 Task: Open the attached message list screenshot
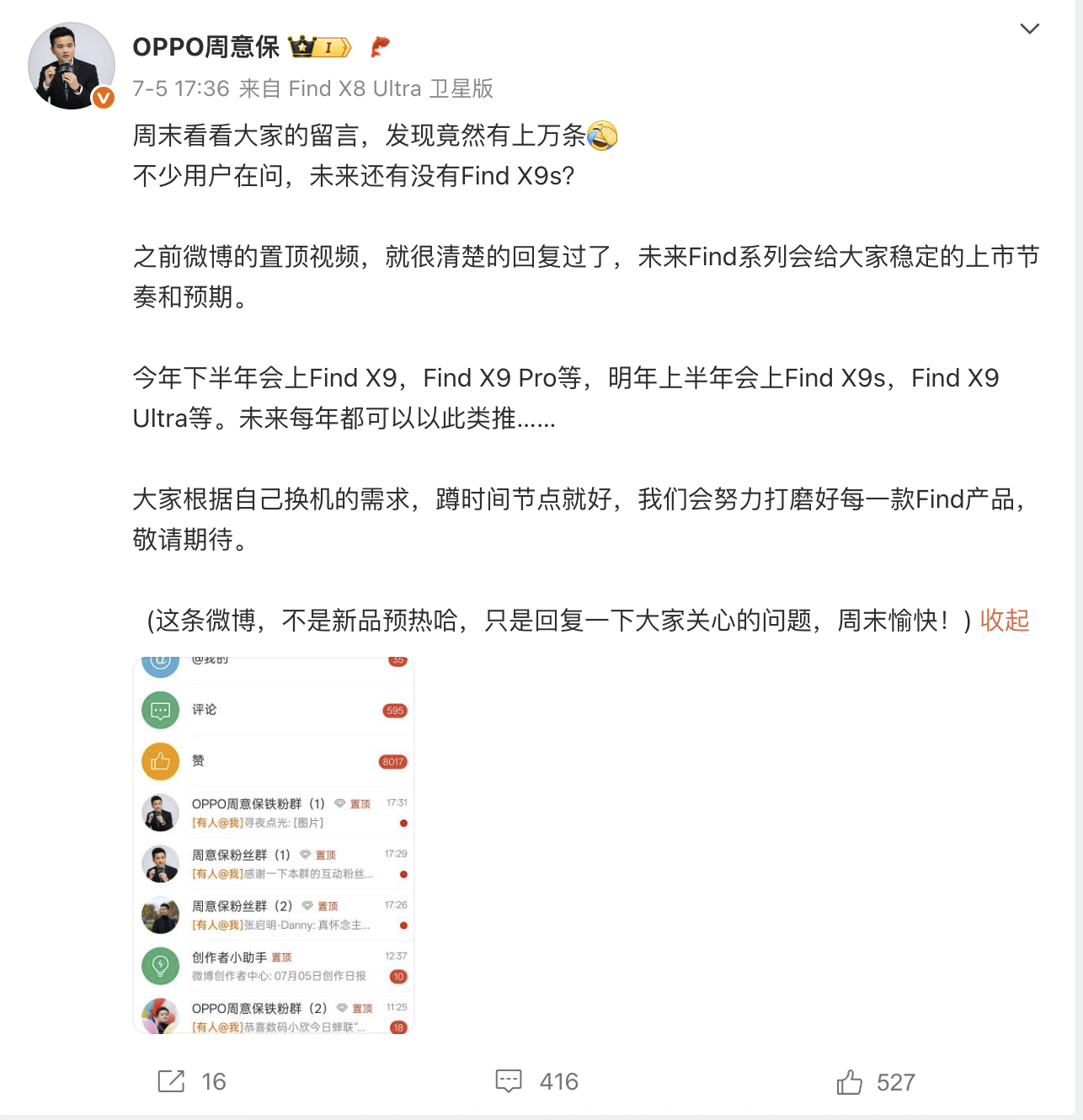(x=274, y=845)
